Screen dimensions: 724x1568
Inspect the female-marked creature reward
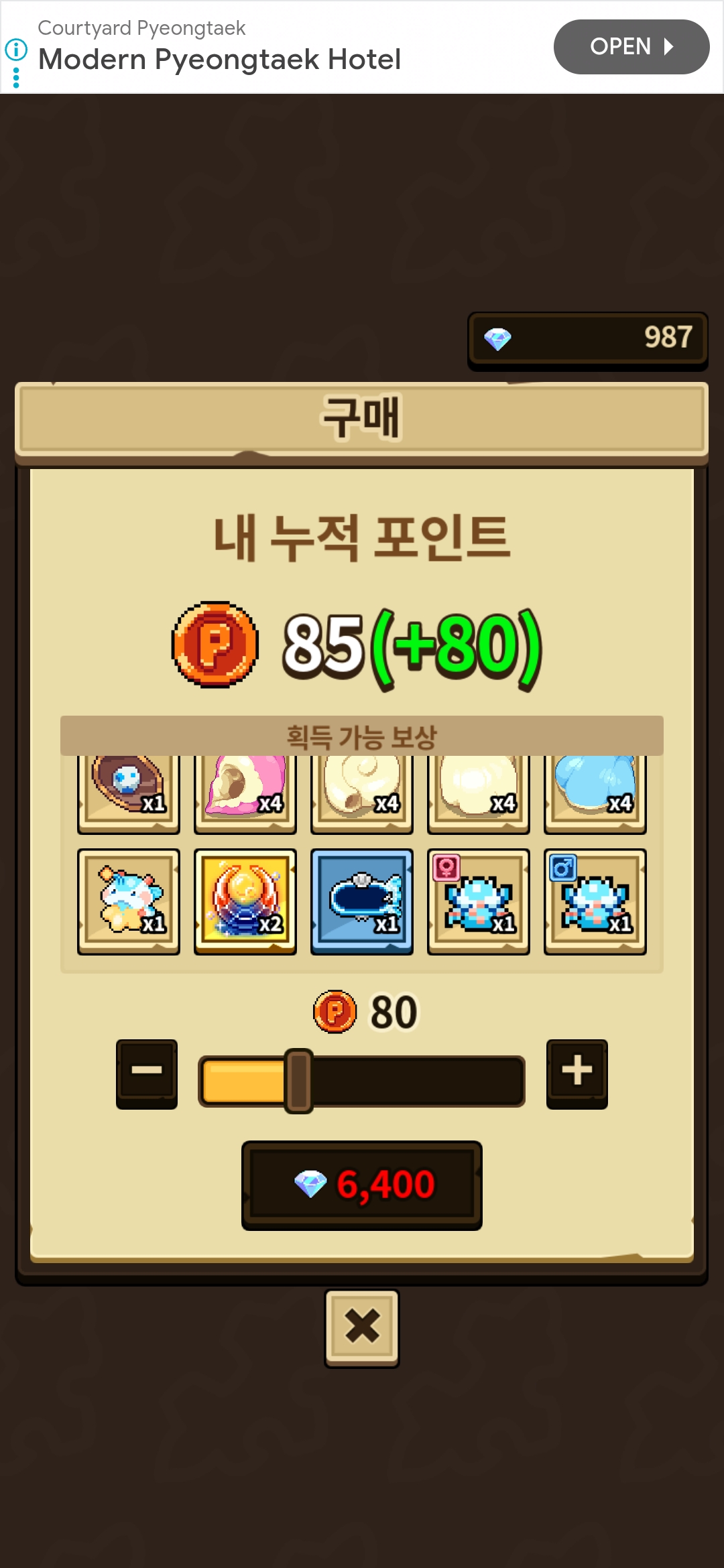click(478, 901)
